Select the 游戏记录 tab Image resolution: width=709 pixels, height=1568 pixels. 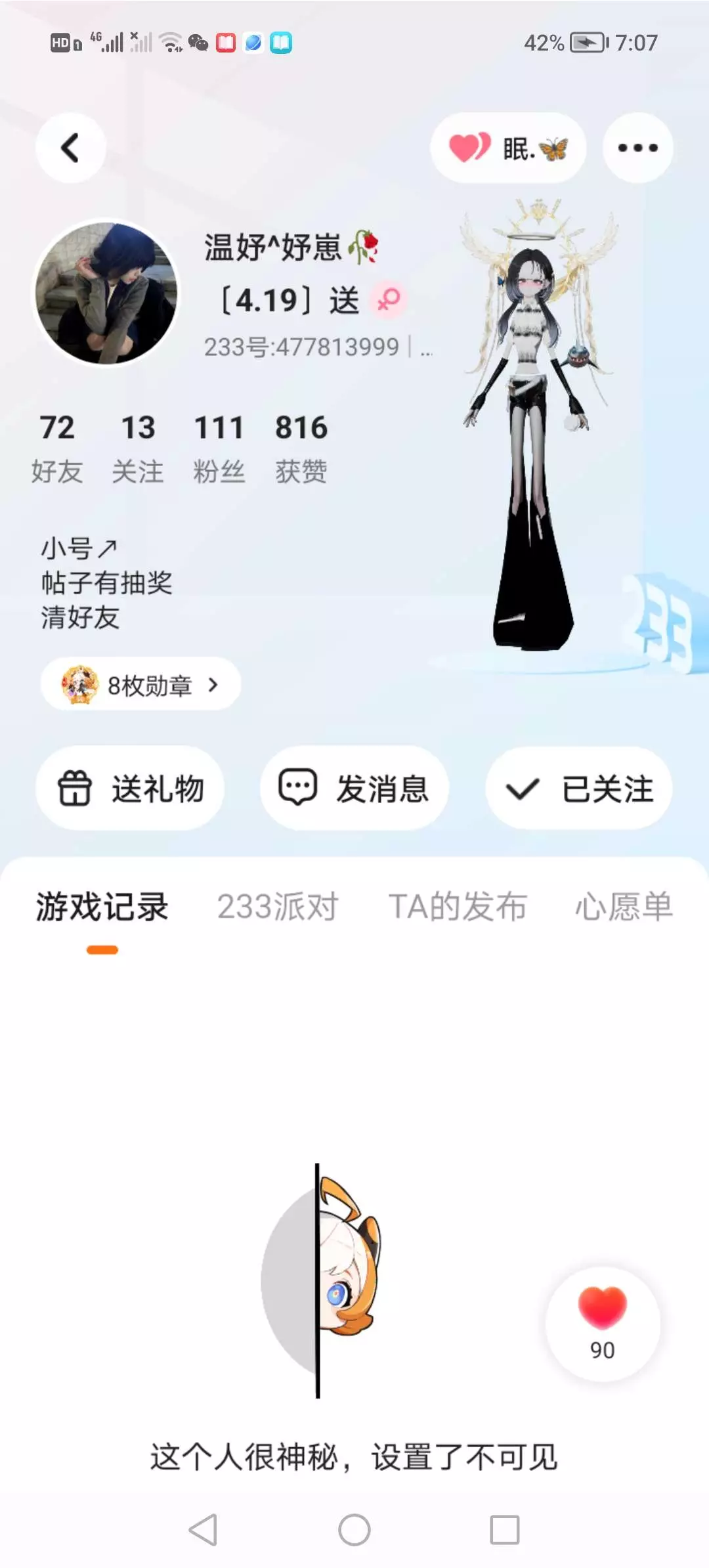pos(102,907)
